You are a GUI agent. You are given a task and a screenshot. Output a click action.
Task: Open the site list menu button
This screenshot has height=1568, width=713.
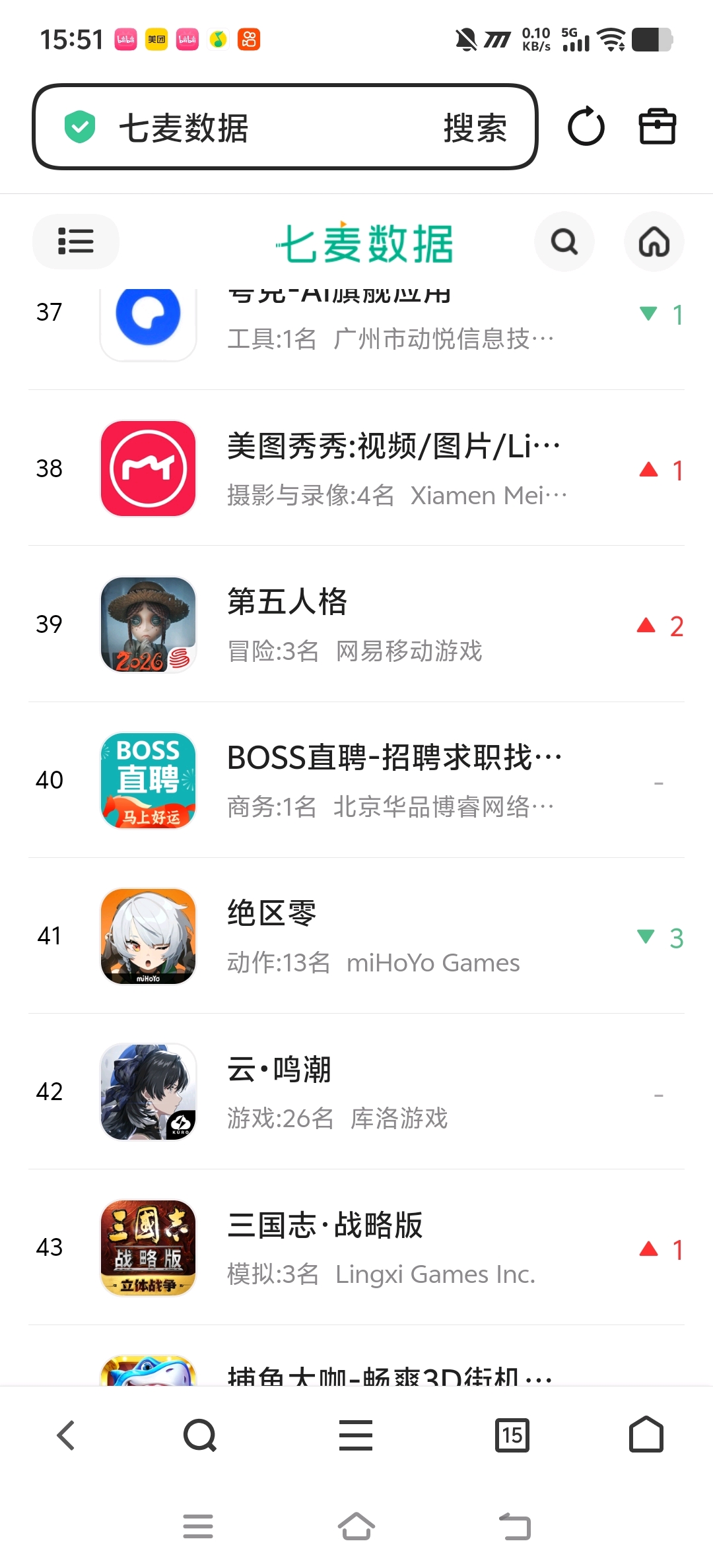[76, 241]
